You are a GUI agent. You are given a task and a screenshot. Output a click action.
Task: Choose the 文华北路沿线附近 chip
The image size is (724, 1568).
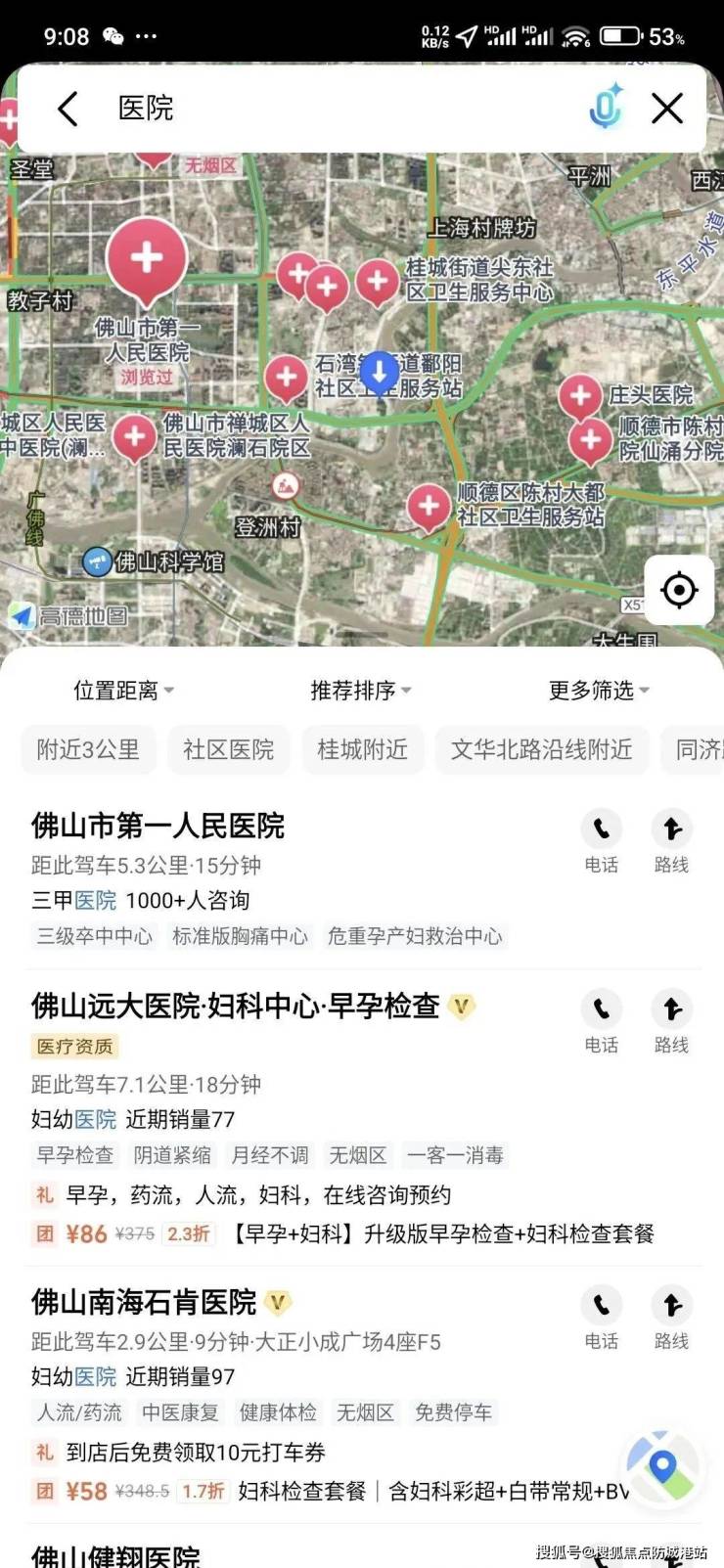(541, 750)
